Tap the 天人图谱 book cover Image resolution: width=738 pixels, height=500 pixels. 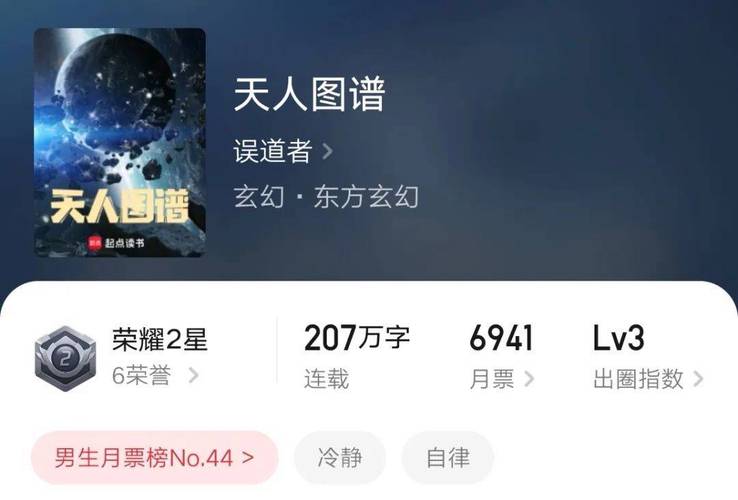point(120,142)
